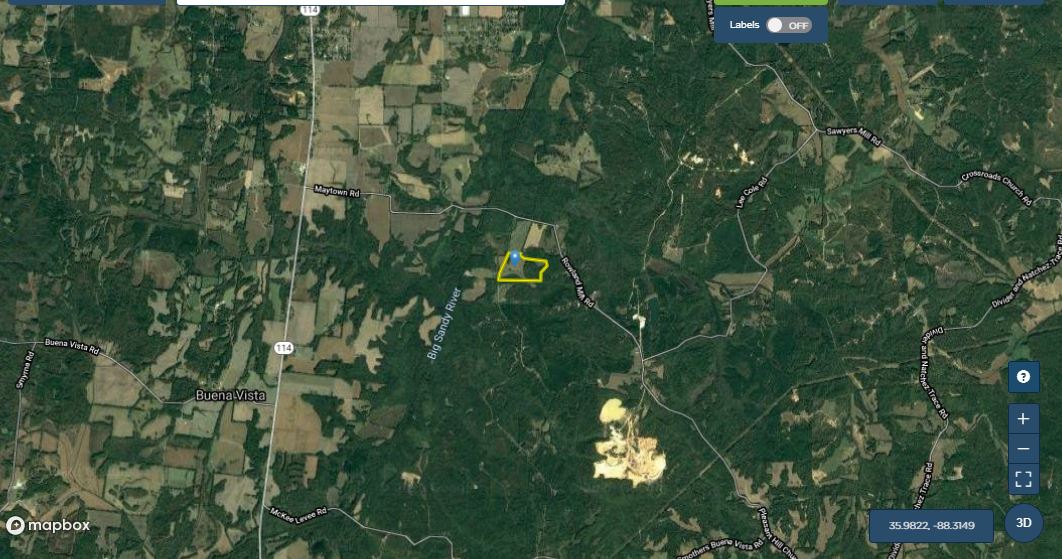Turn on the map Labels switch
The image size is (1062, 559).
click(788, 25)
